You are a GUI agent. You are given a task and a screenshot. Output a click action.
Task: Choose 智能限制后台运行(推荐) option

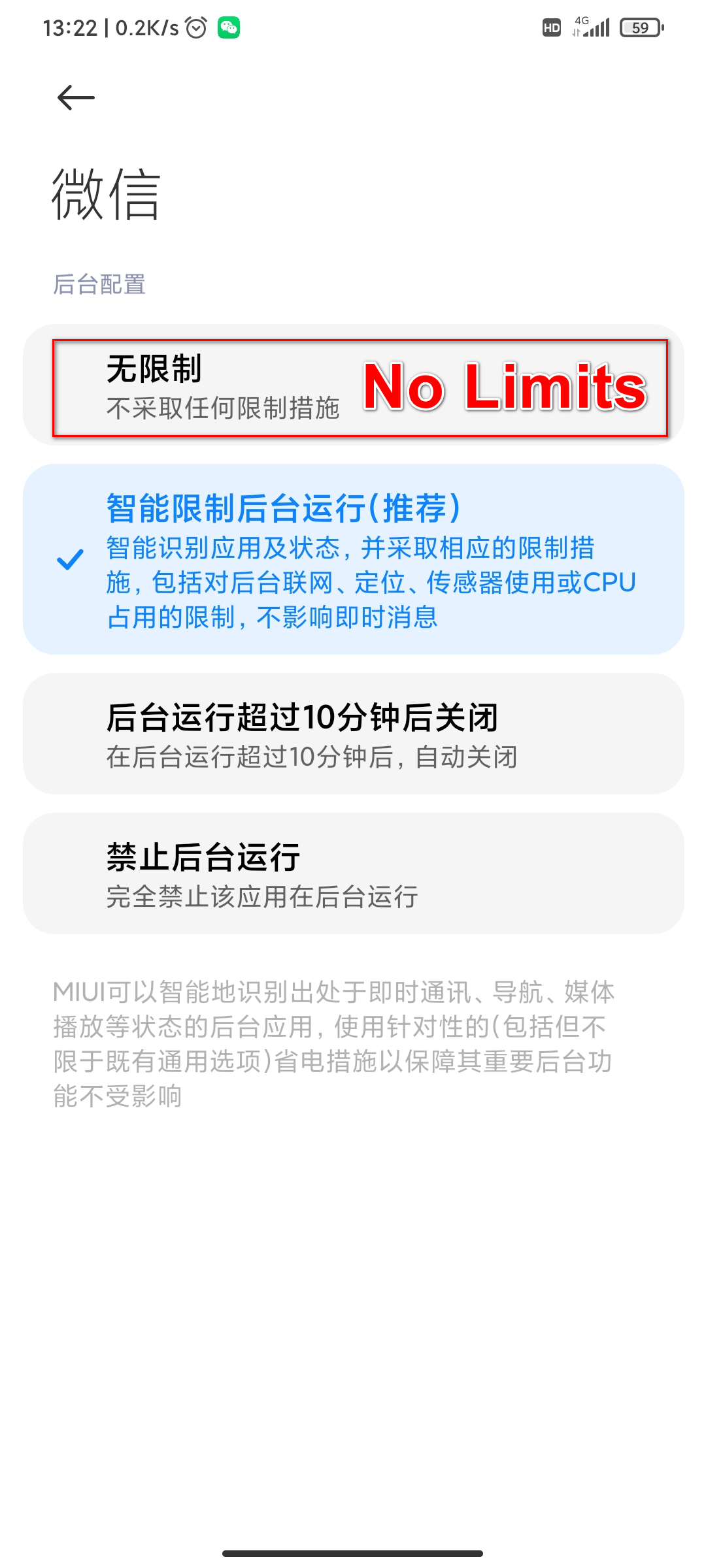click(x=353, y=559)
